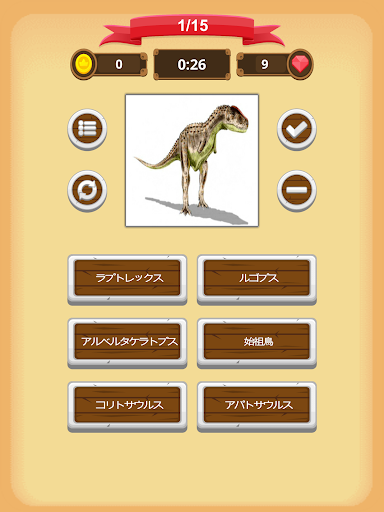Tap the minus remove-answers icon
Image resolution: width=384 pixels, height=512 pixels.
297,191
